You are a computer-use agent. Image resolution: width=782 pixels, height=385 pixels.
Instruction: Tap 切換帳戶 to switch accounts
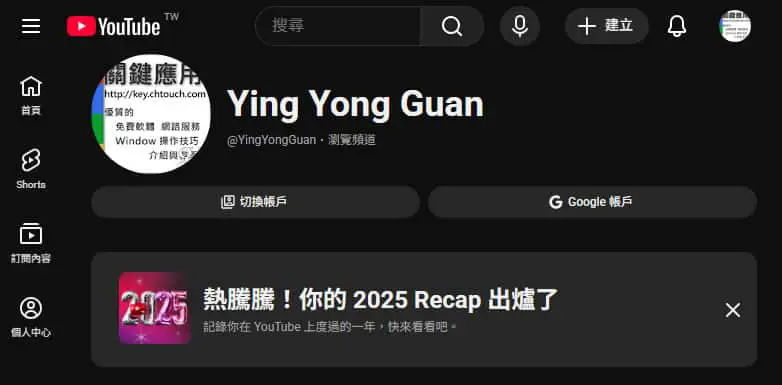[x=255, y=202]
